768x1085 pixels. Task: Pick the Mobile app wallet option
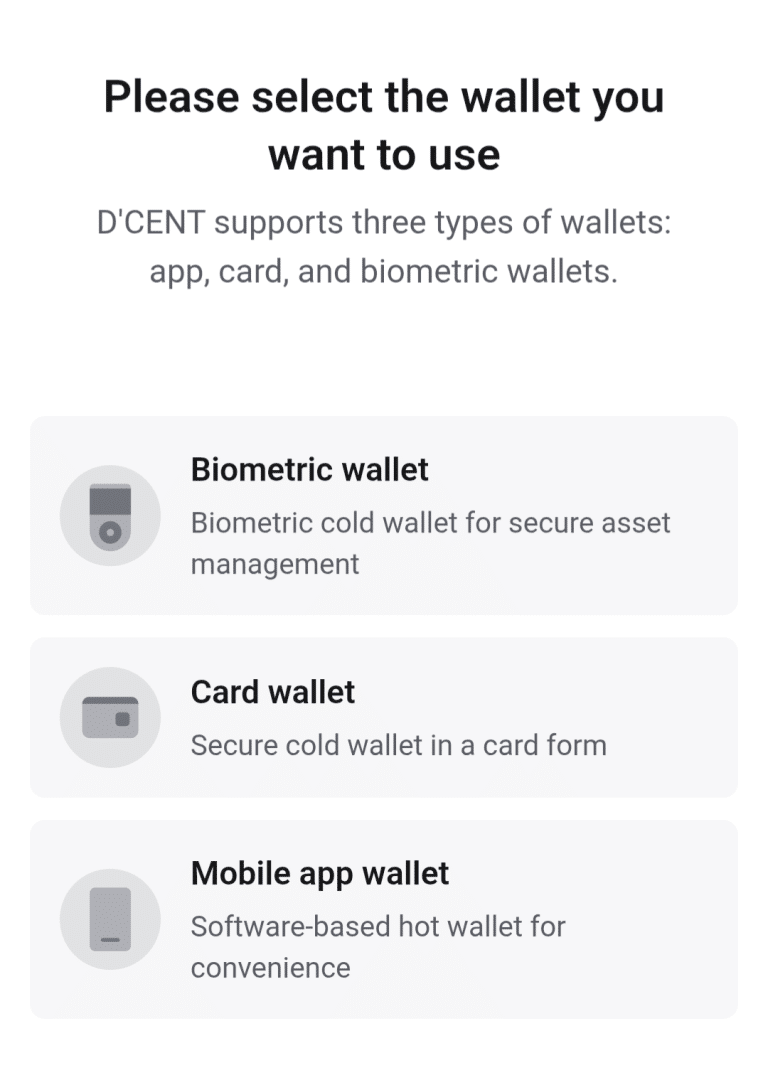(384, 919)
